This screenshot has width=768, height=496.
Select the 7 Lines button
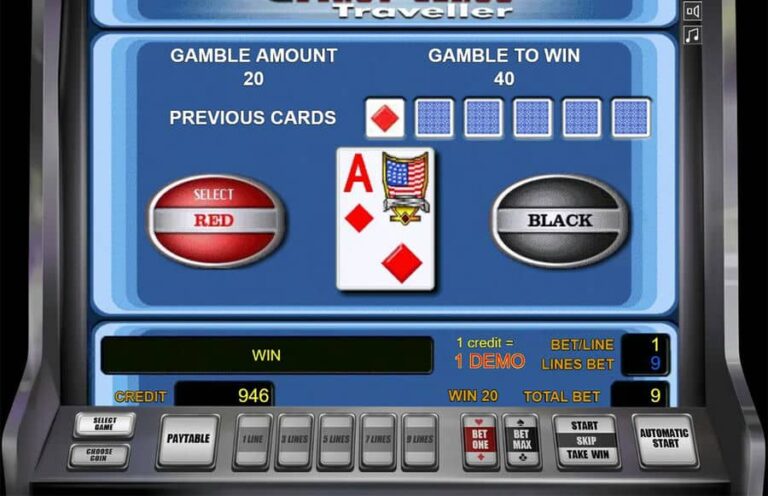[x=378, y=440]
